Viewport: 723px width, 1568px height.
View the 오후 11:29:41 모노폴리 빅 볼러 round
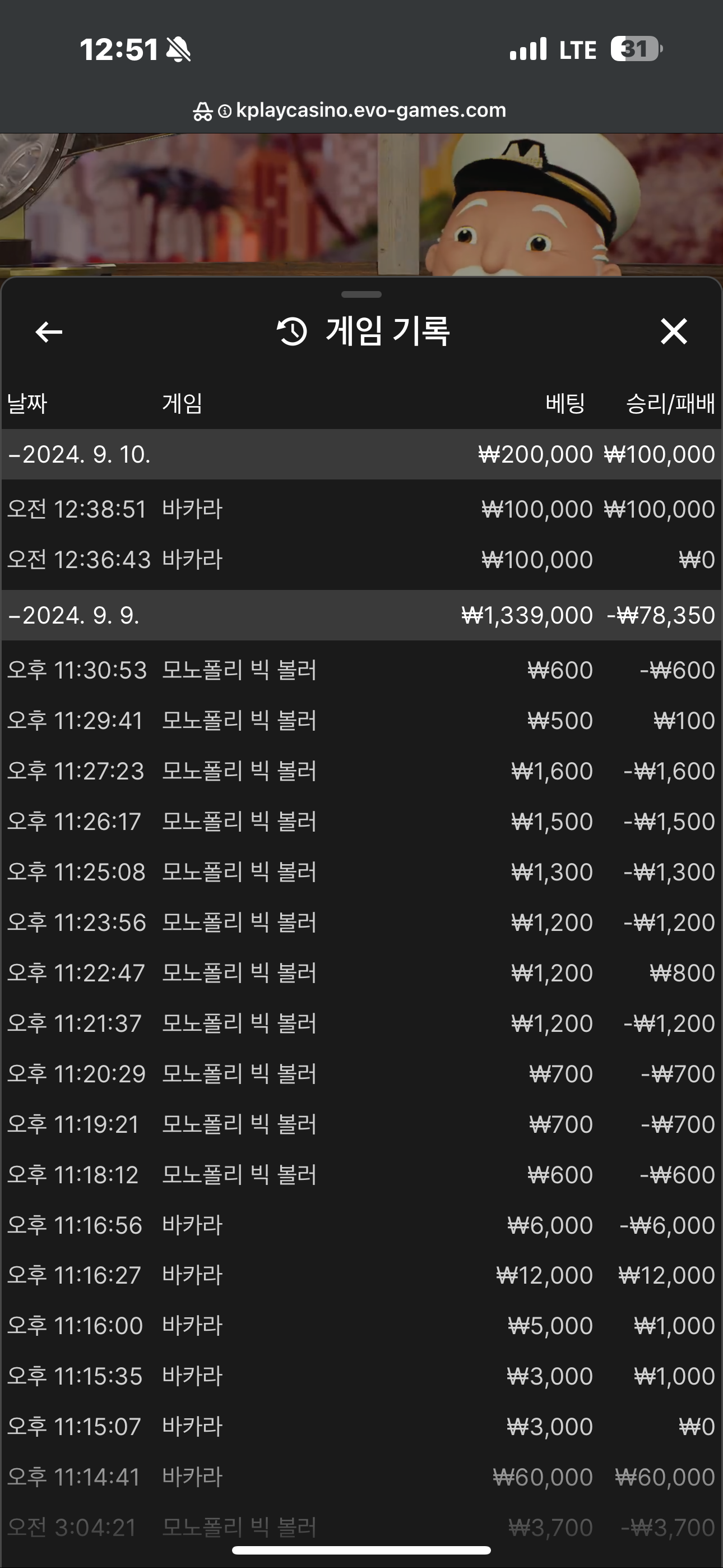[x=361, y=721]
